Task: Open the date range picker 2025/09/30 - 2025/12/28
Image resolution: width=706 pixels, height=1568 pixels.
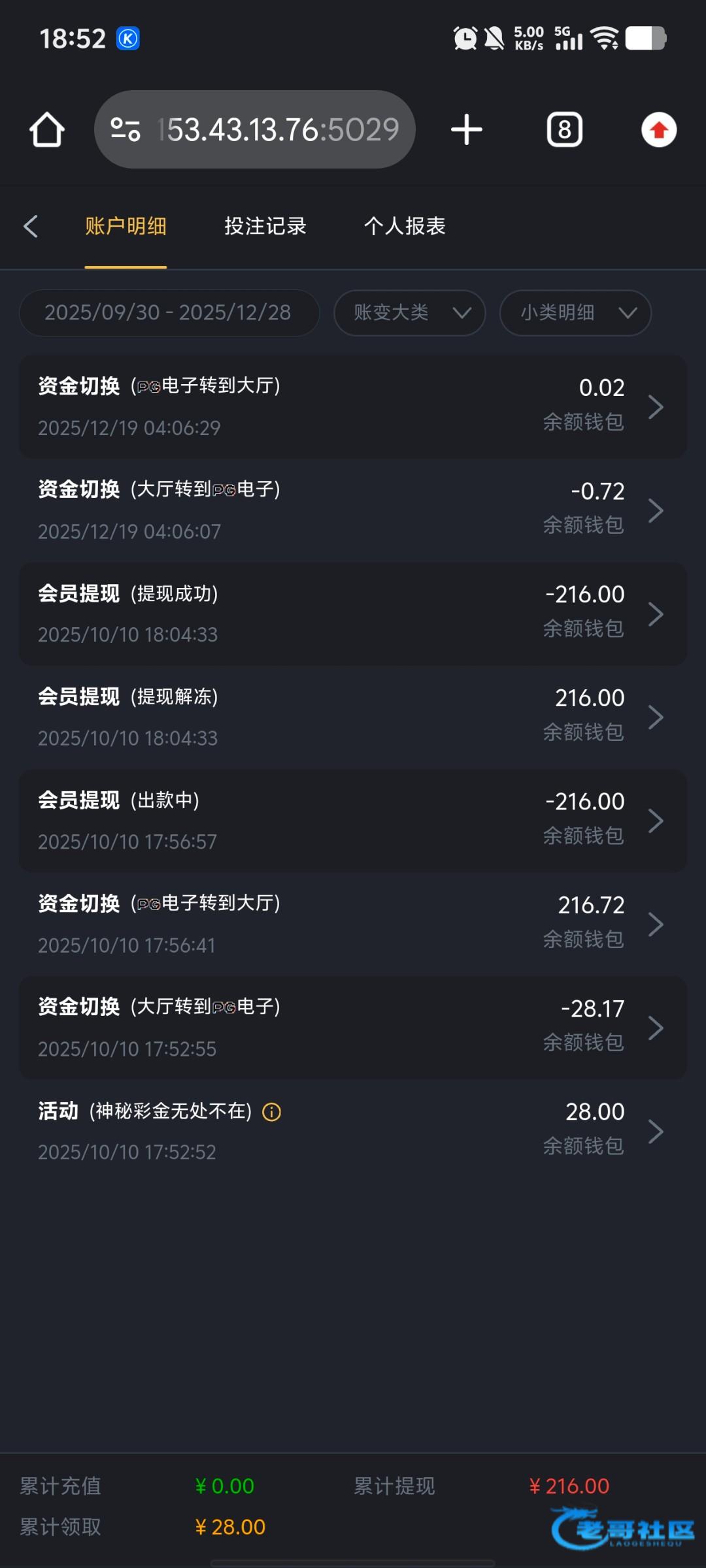Action: click(169, 313)
